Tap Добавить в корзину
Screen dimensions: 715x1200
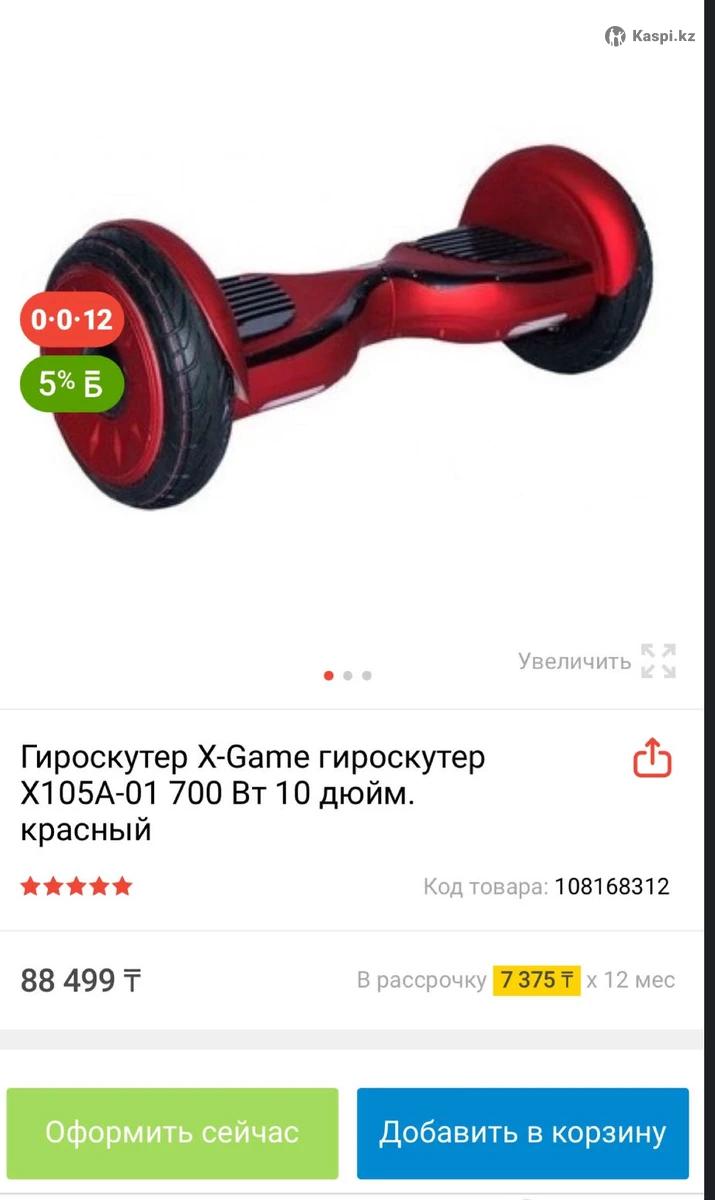(522, 1133)
